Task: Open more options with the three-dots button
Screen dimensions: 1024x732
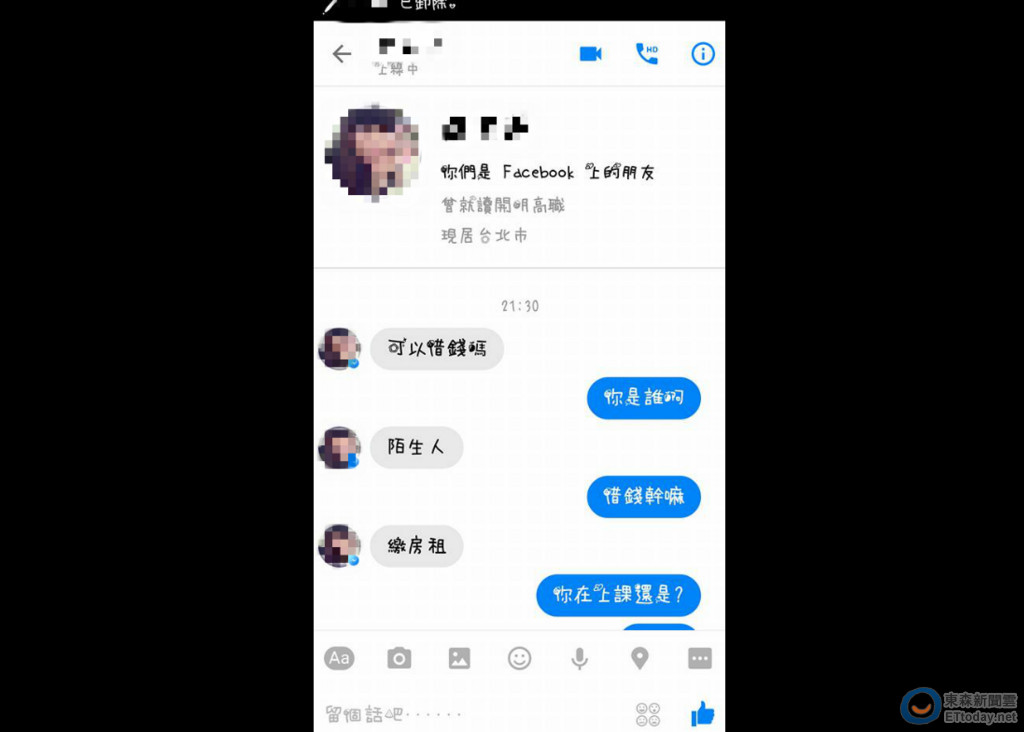Action: click(x=699, y=658)
